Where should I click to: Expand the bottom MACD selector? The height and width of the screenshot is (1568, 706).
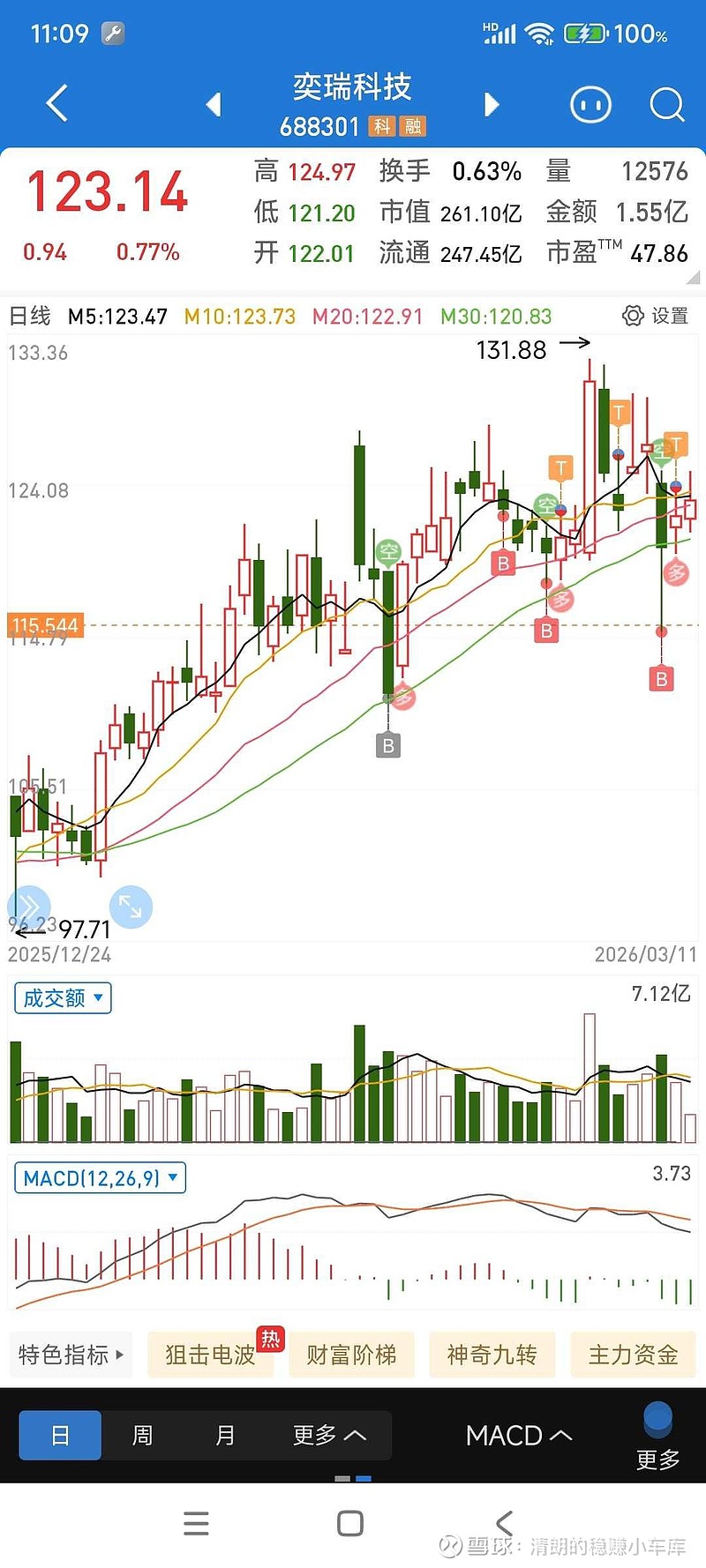519,1436
